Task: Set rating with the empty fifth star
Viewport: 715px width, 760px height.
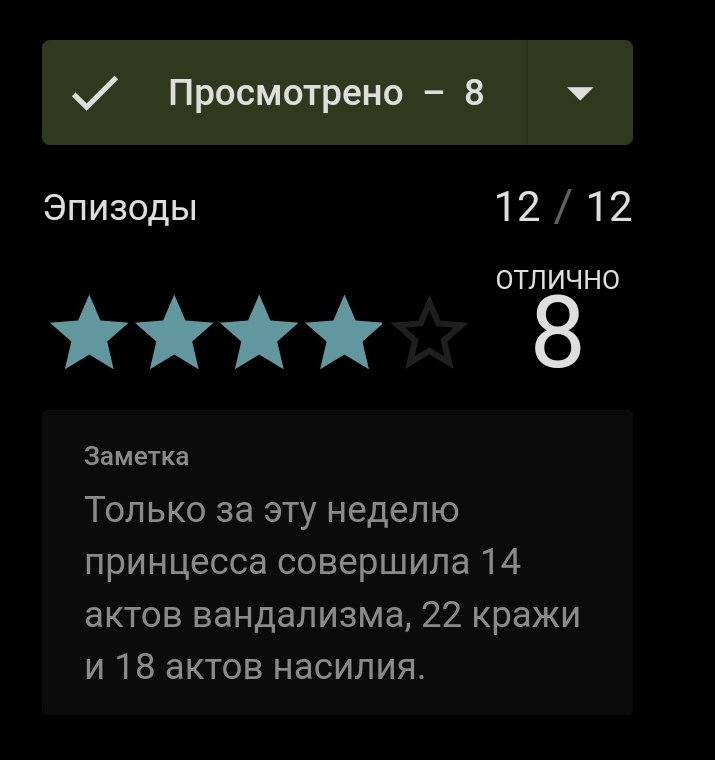Action: click(429, 333)
